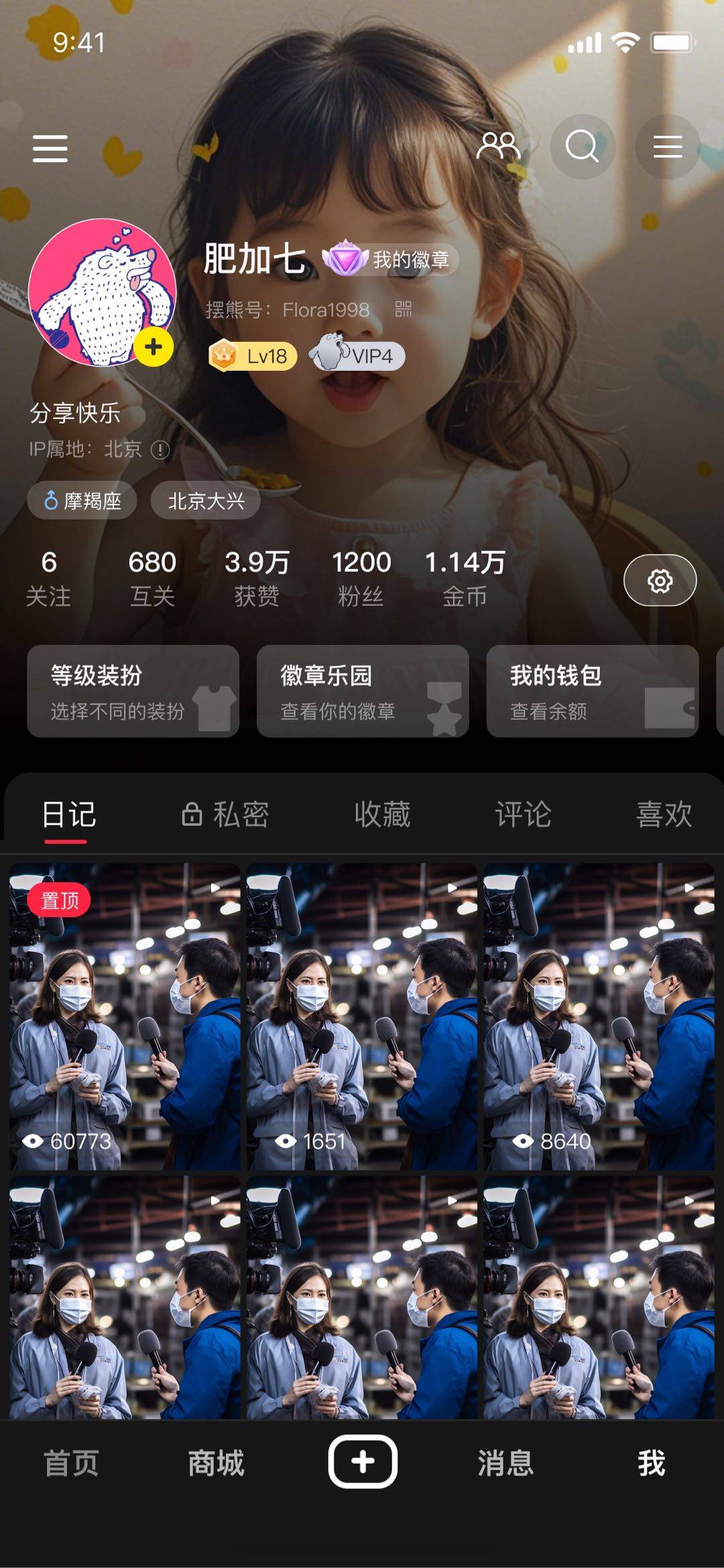The width and height of the screenshot is (724, 1568).
Task: Switch to the 收藏 tab
Action: (x=382, y=815)
